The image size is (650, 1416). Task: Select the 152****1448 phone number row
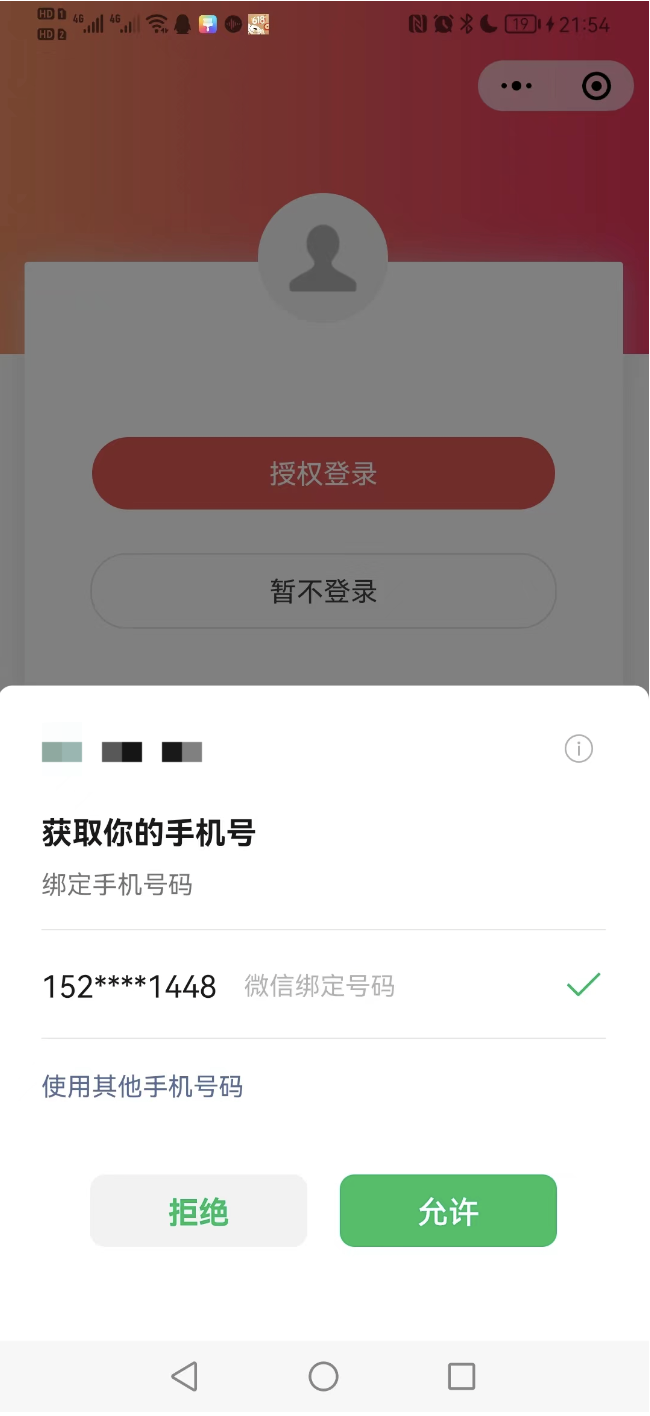[x=322, y=986]
